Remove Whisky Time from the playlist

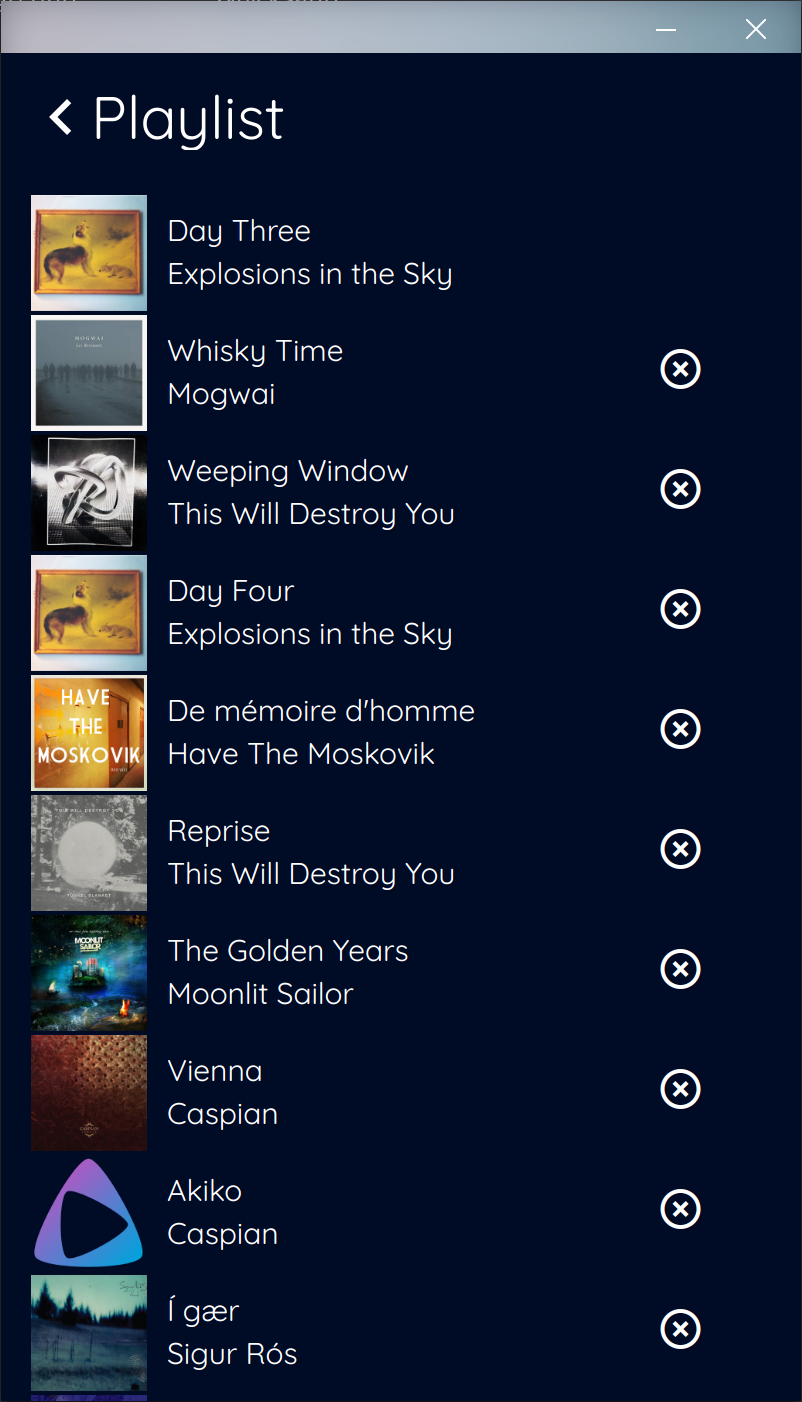coord(680,369)
